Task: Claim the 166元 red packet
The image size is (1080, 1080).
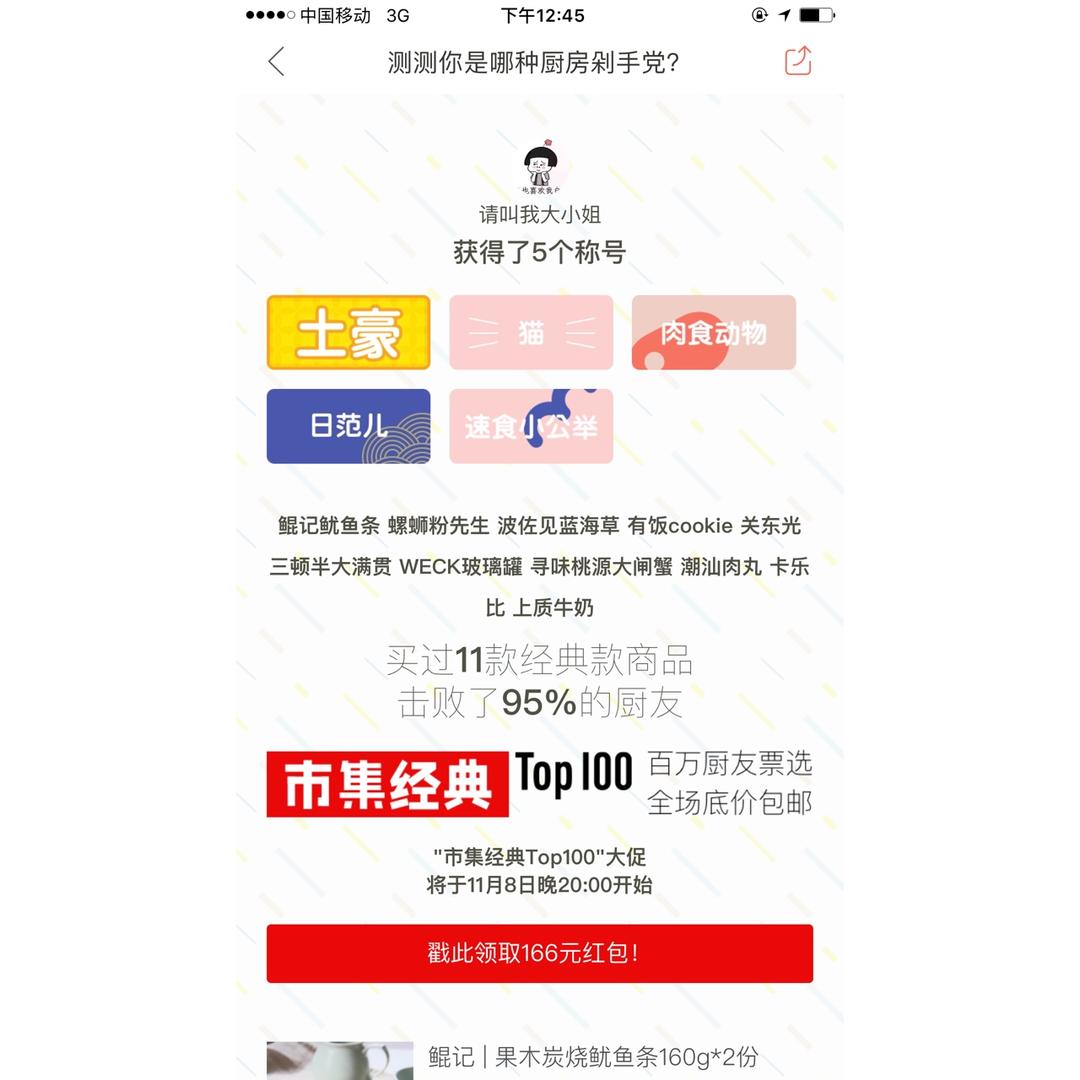Action: pyautogui.click(x=539, y=953)
